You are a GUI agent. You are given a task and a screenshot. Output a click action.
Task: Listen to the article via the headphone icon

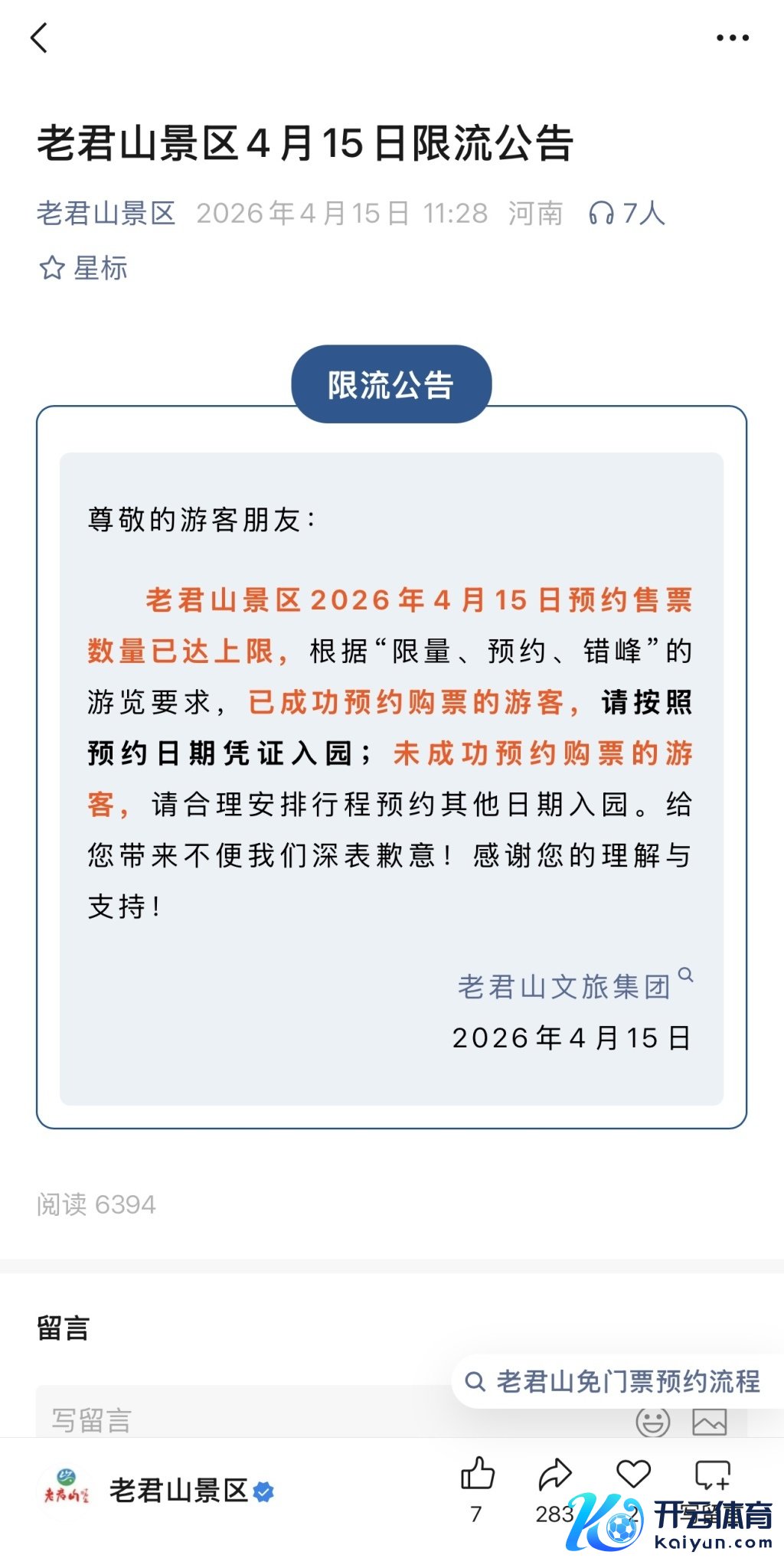click(x=602, y=213)
